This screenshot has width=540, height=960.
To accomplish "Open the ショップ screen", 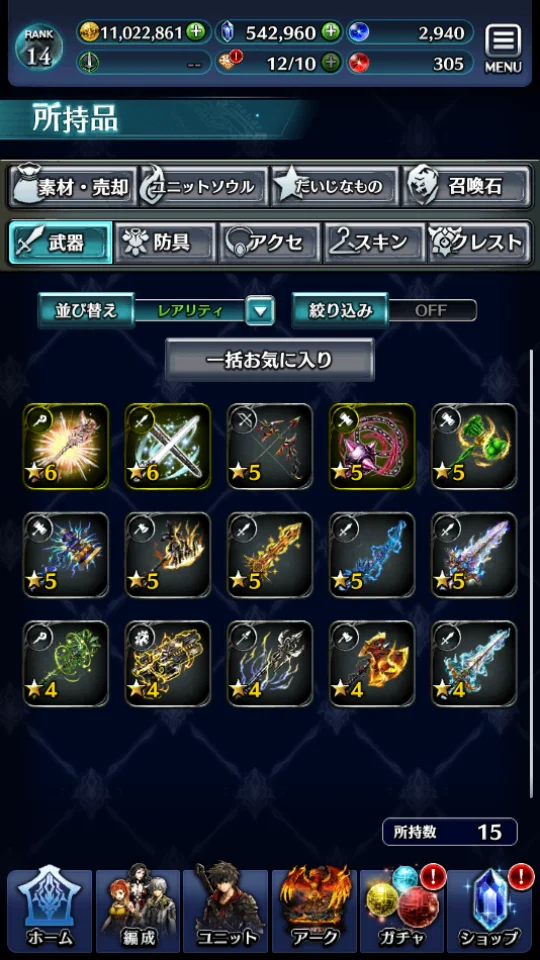I will [490, 910].
